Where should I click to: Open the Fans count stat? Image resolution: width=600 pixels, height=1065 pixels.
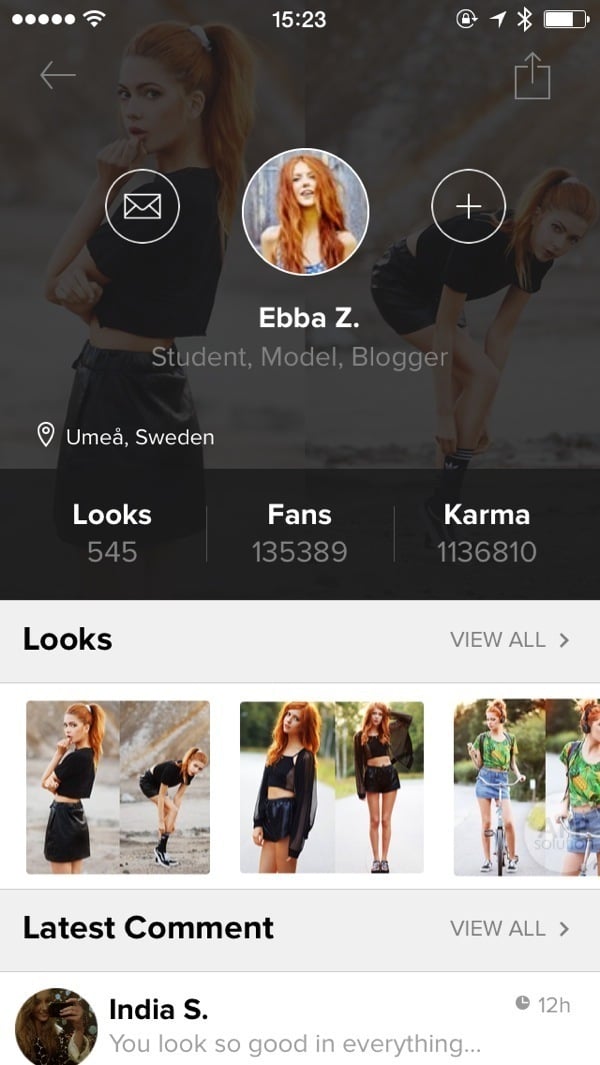pos(300,533)
